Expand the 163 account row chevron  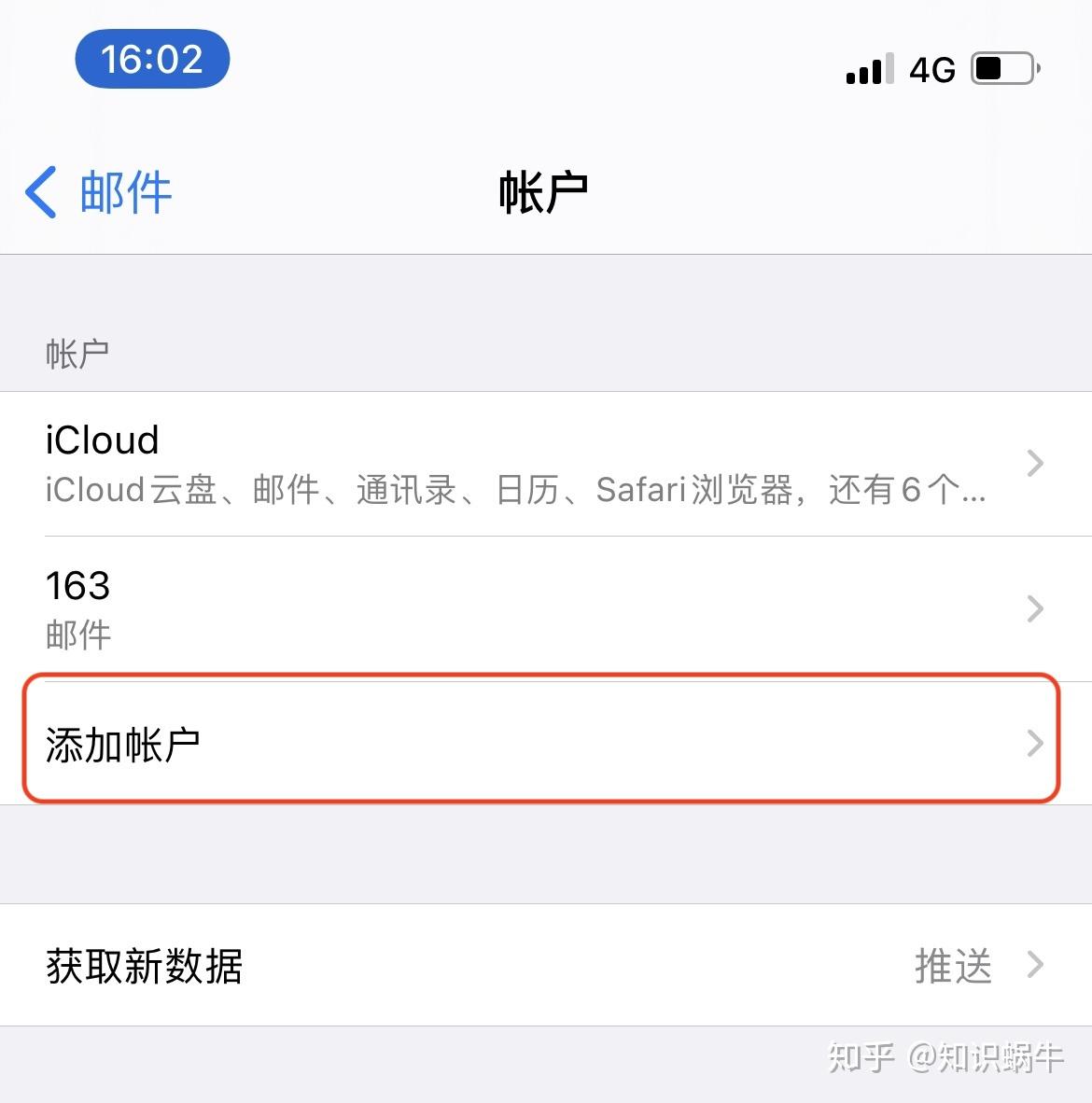[x=1034, y=609]
